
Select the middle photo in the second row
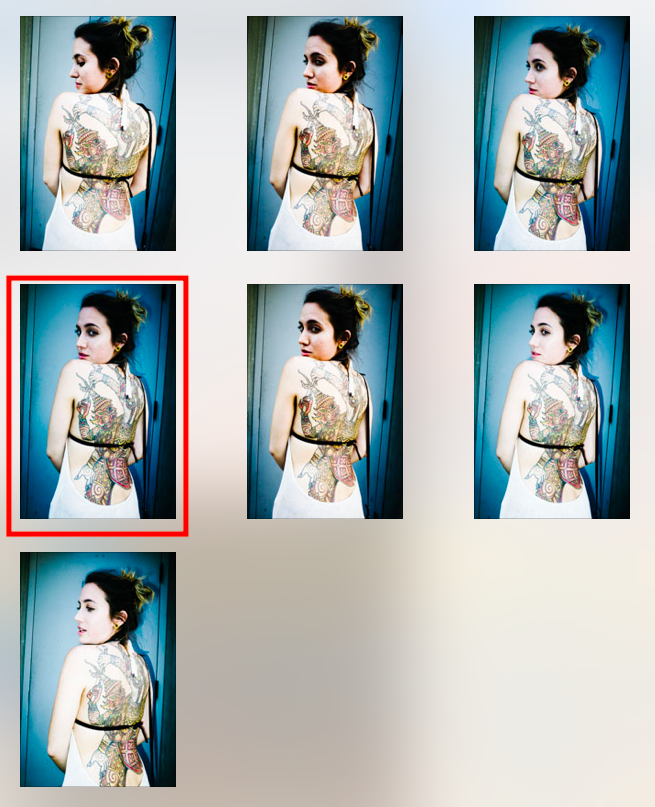point(325,401)
